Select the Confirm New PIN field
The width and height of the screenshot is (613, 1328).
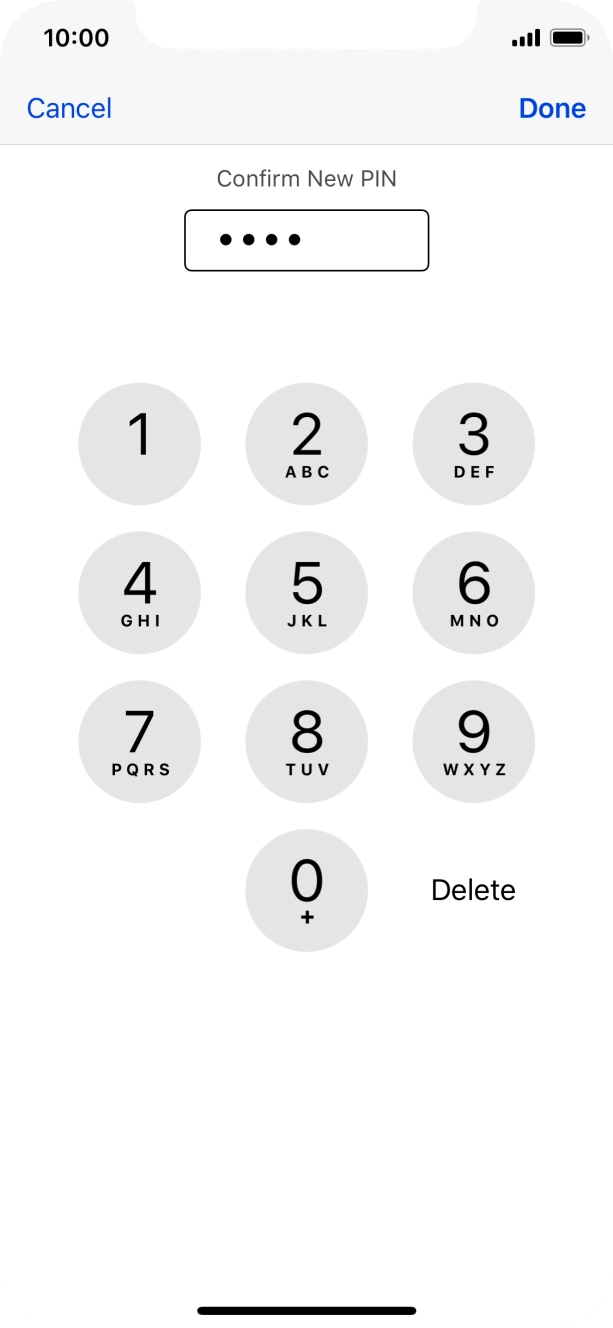[306, 240]
